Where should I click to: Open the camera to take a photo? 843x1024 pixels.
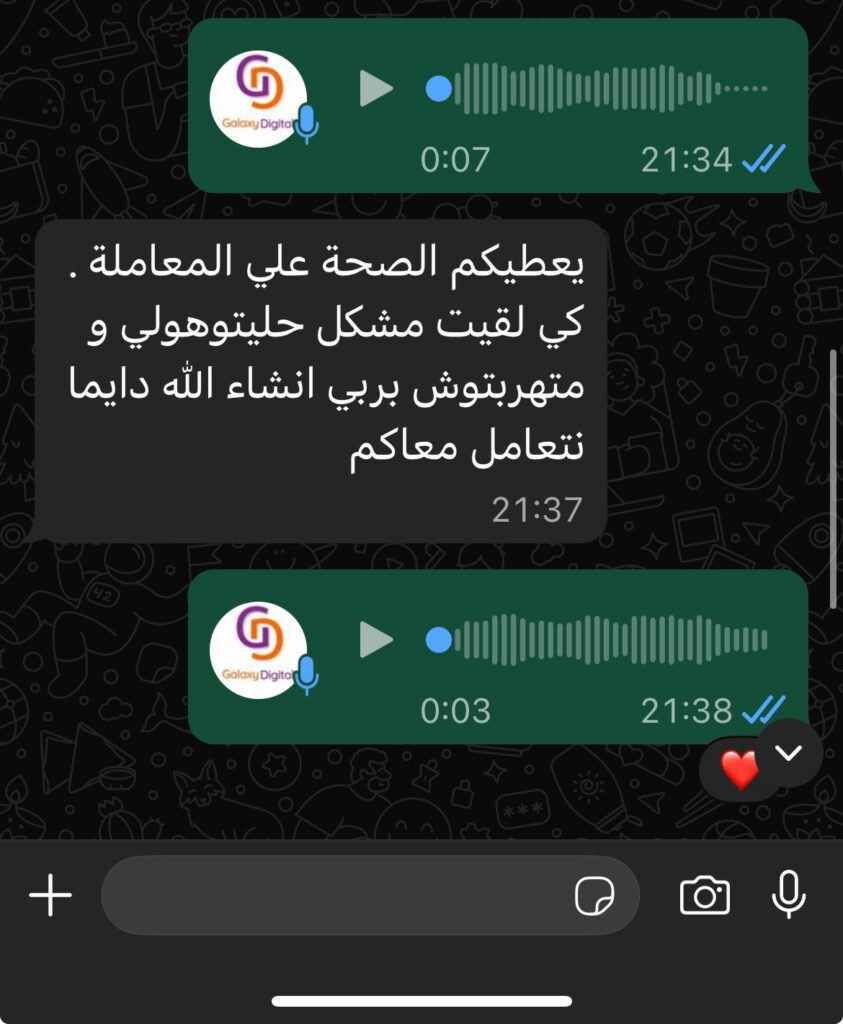[x=705, y=895]
